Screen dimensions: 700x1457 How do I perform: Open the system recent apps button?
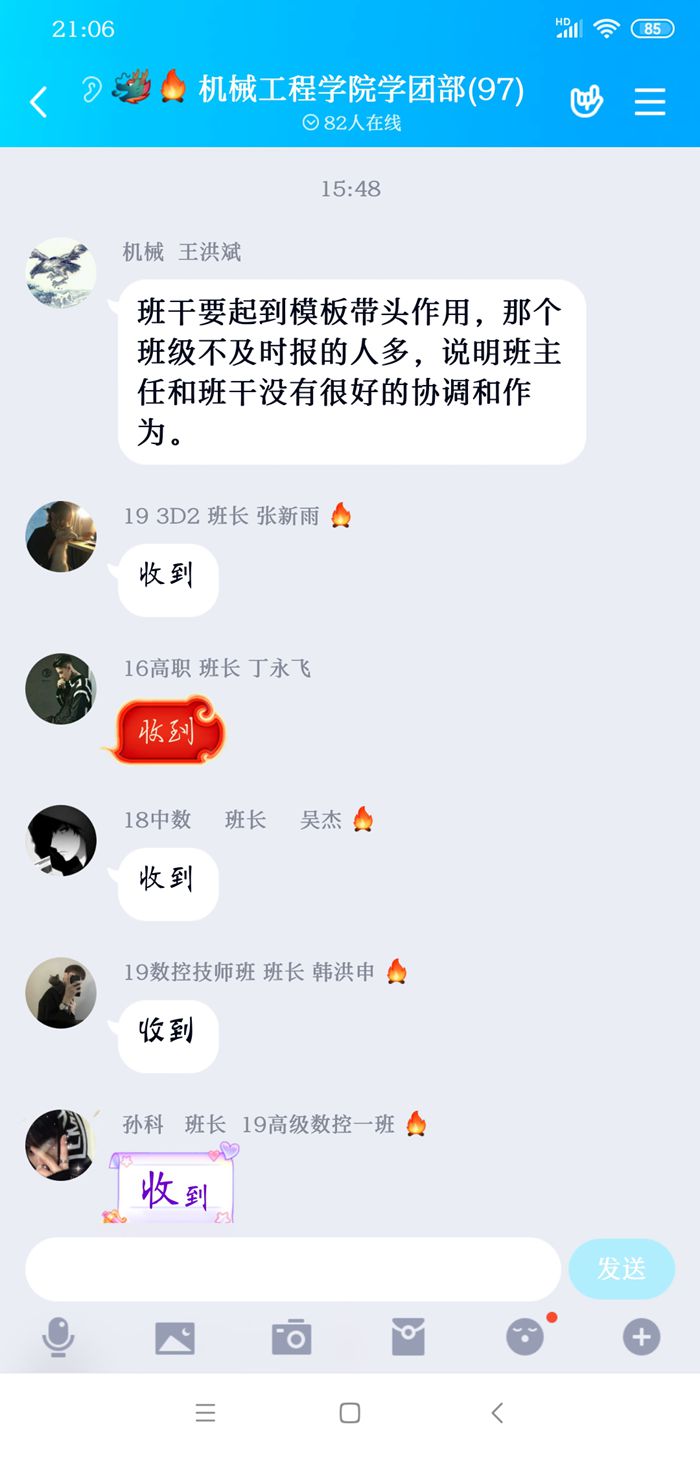(205, 1412)
